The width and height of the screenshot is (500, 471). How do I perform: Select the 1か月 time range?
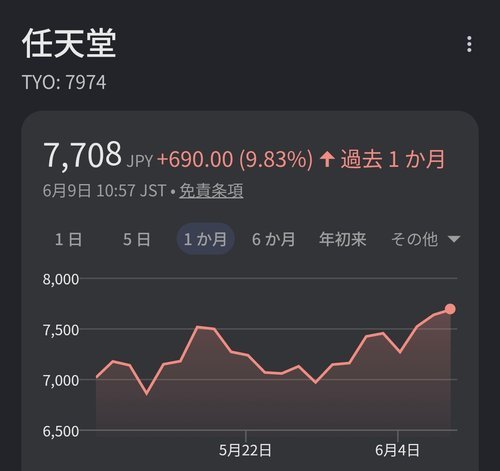pyautogui.click(x=205, y=239)
